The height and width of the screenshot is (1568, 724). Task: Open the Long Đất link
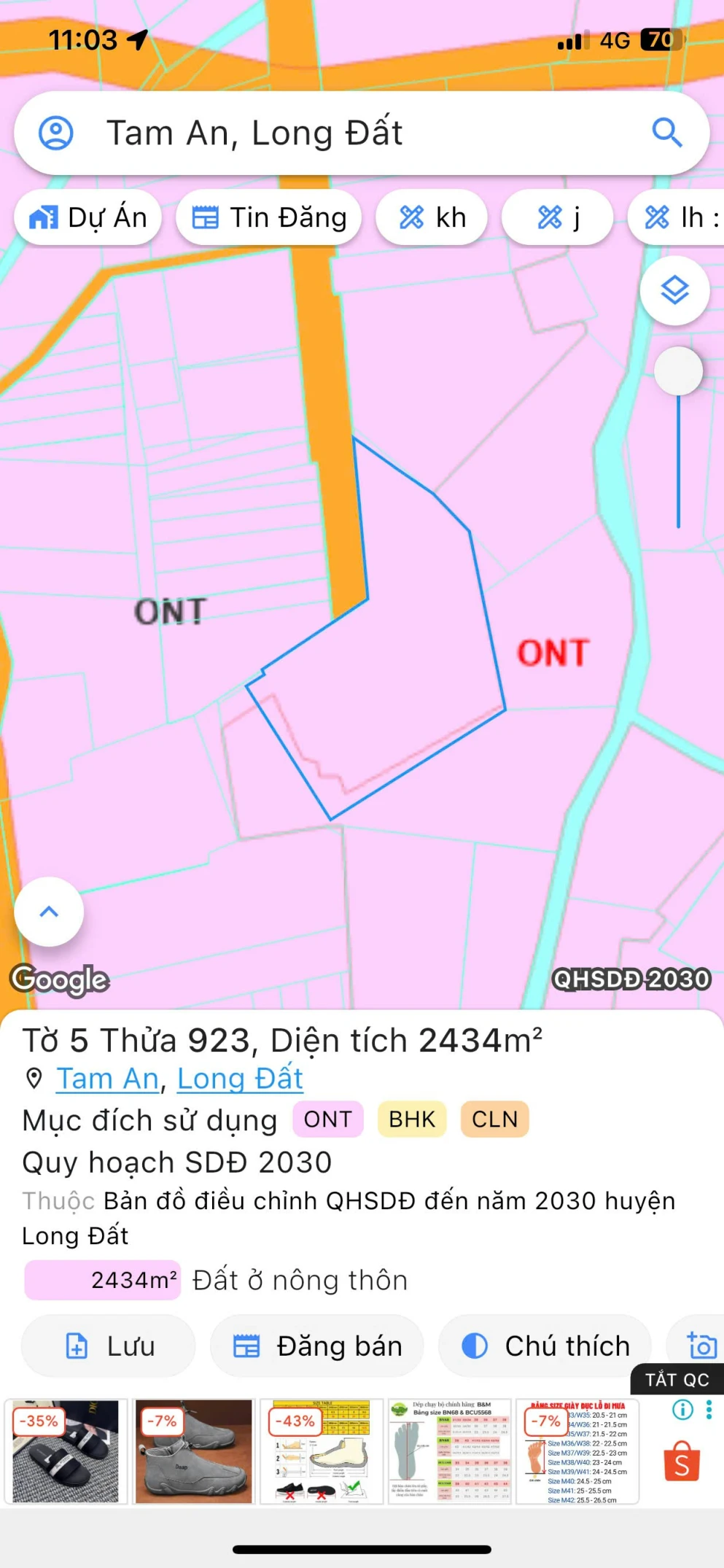pyautogui.click(x=240, y=1079)
